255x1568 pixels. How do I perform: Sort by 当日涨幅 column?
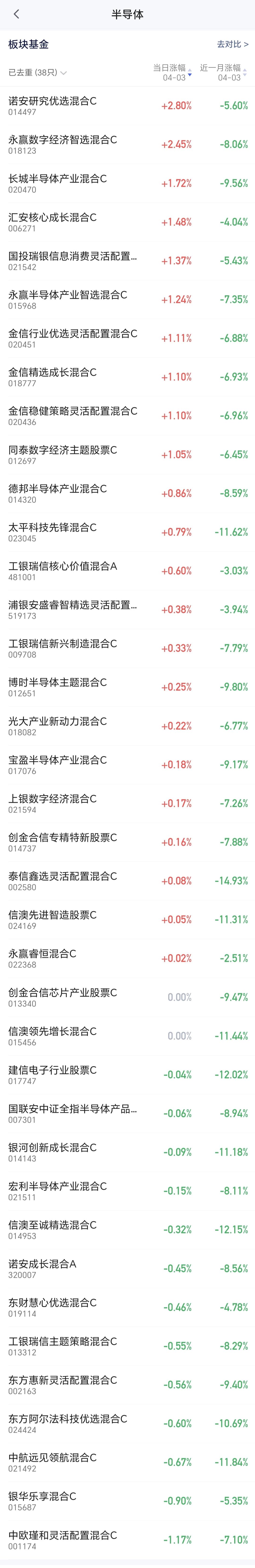click(x=172, y=72)
